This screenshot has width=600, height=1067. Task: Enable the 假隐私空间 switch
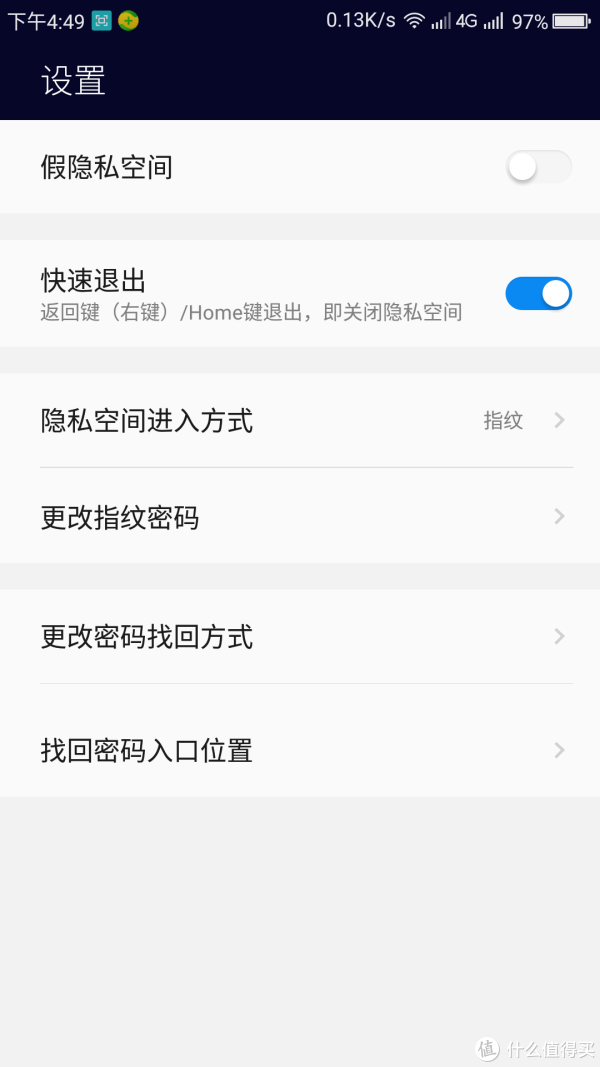(x=538, y=167)
